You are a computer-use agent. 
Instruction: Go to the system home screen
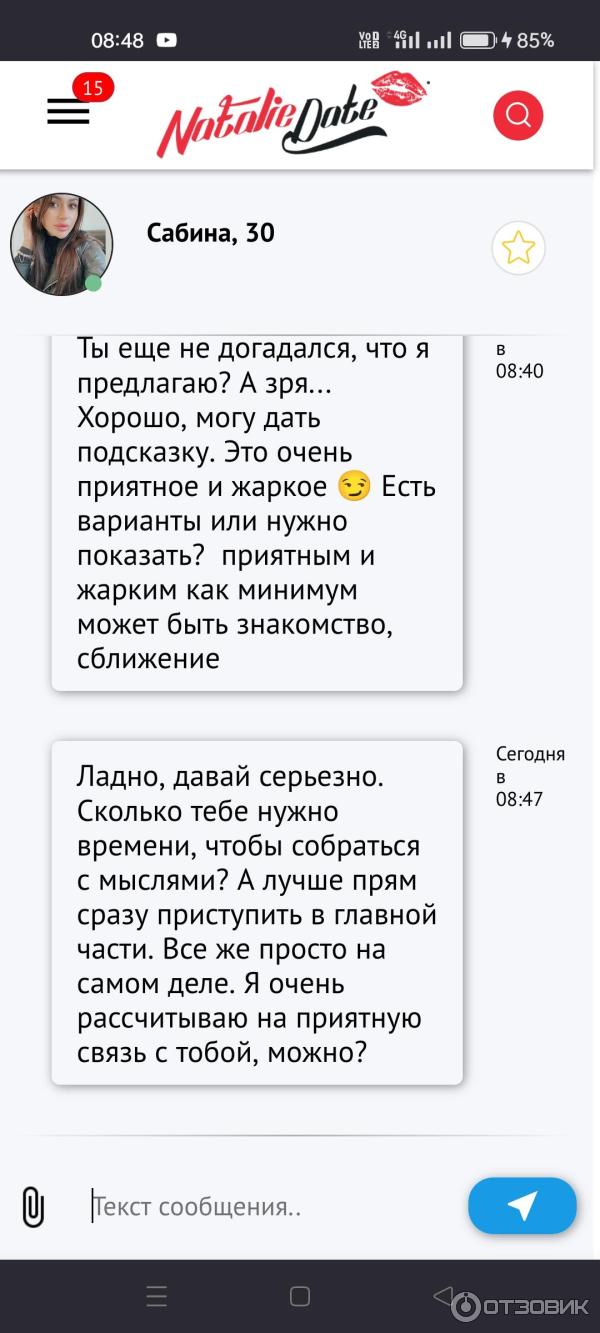[300, 1297]
